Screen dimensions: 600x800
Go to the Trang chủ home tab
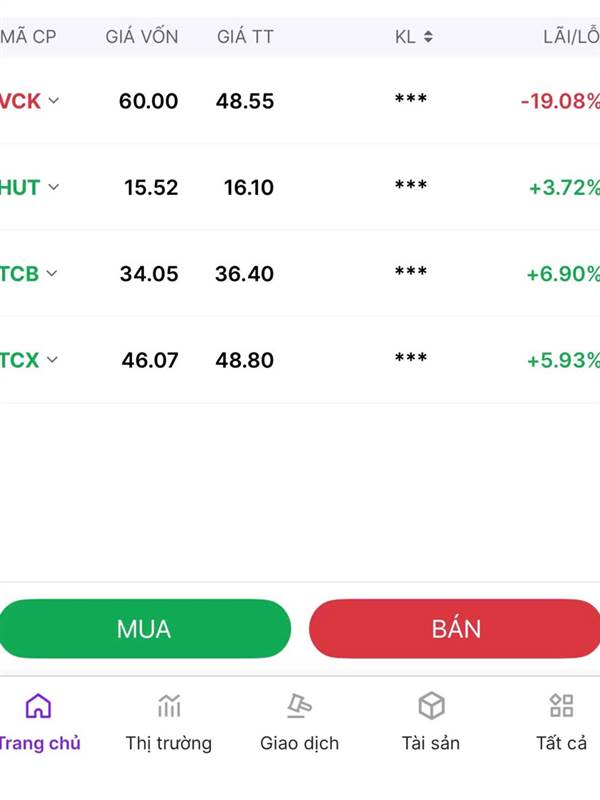coord(38,722)
